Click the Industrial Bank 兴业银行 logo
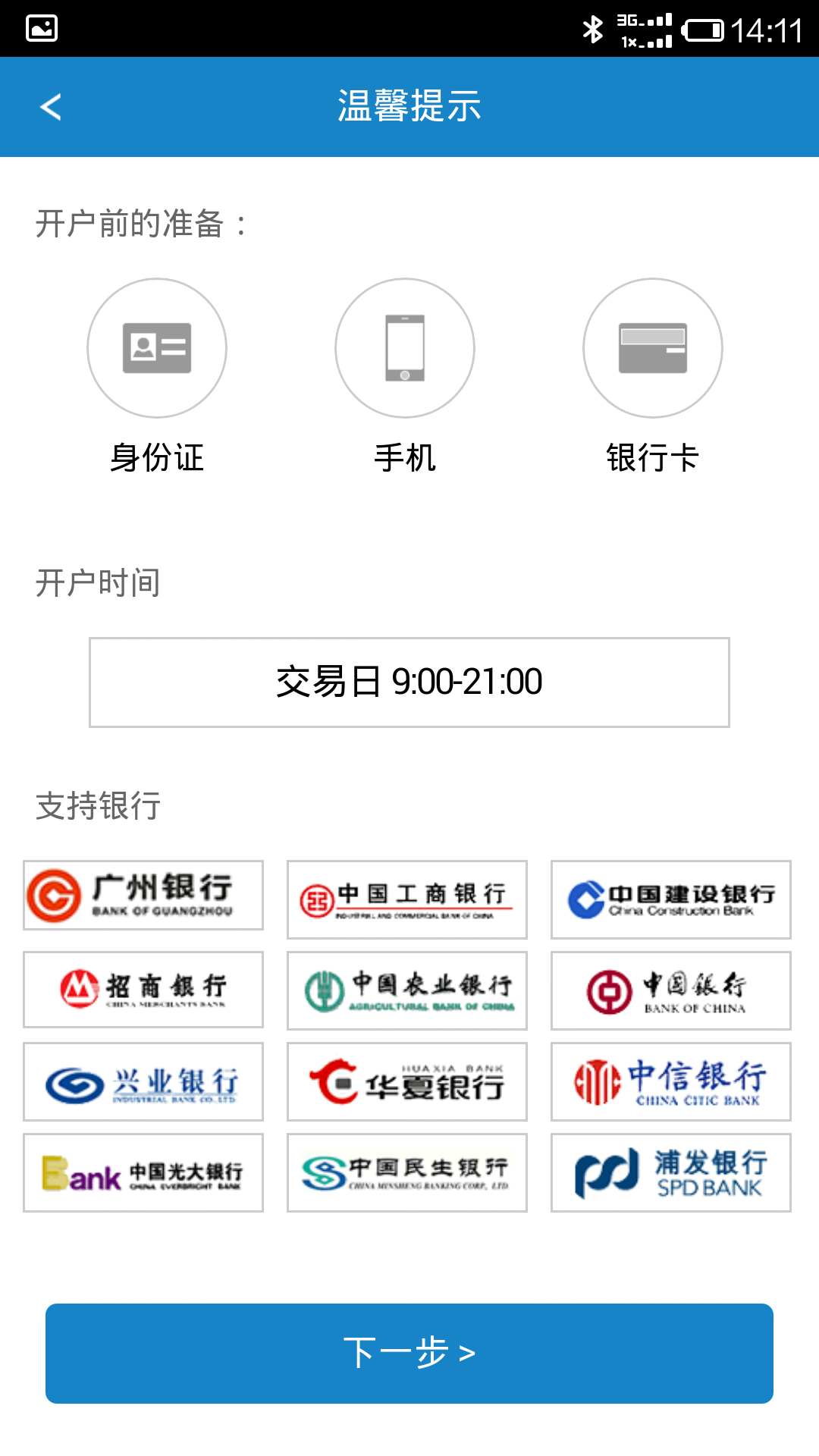 pos(143,1081)
